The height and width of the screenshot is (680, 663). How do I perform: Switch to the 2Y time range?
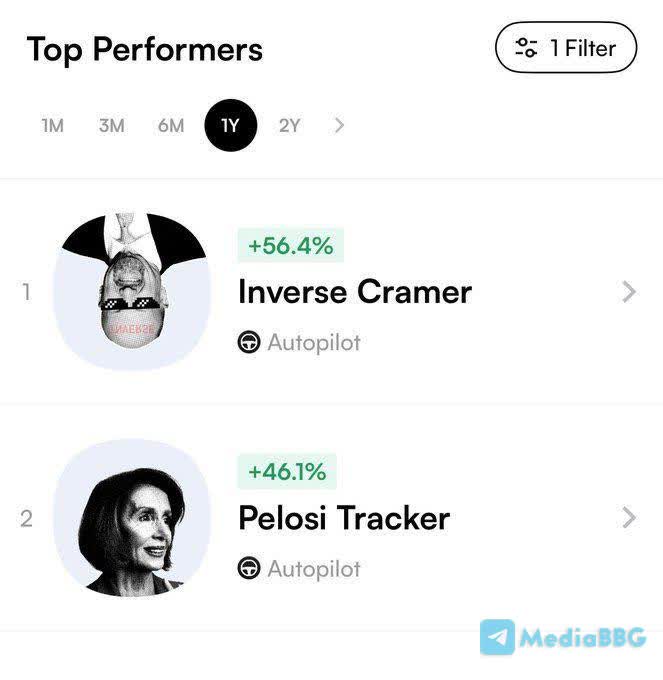289,126
